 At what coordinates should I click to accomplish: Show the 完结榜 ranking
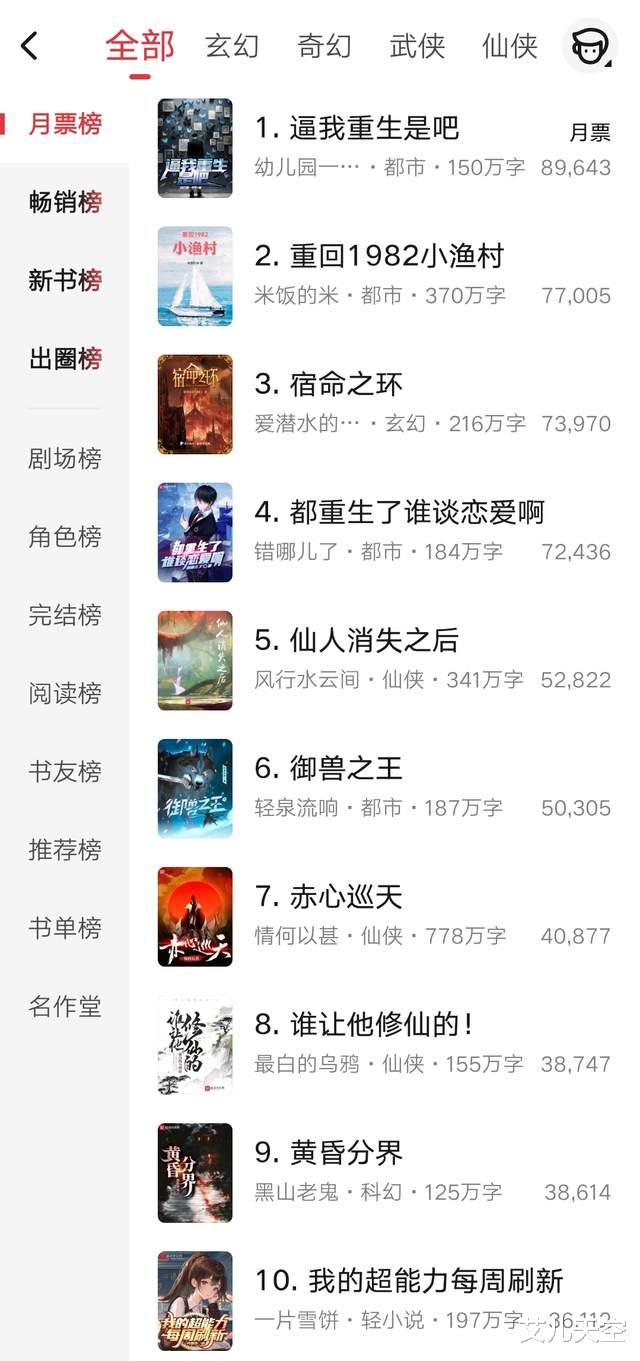(65, 614)
